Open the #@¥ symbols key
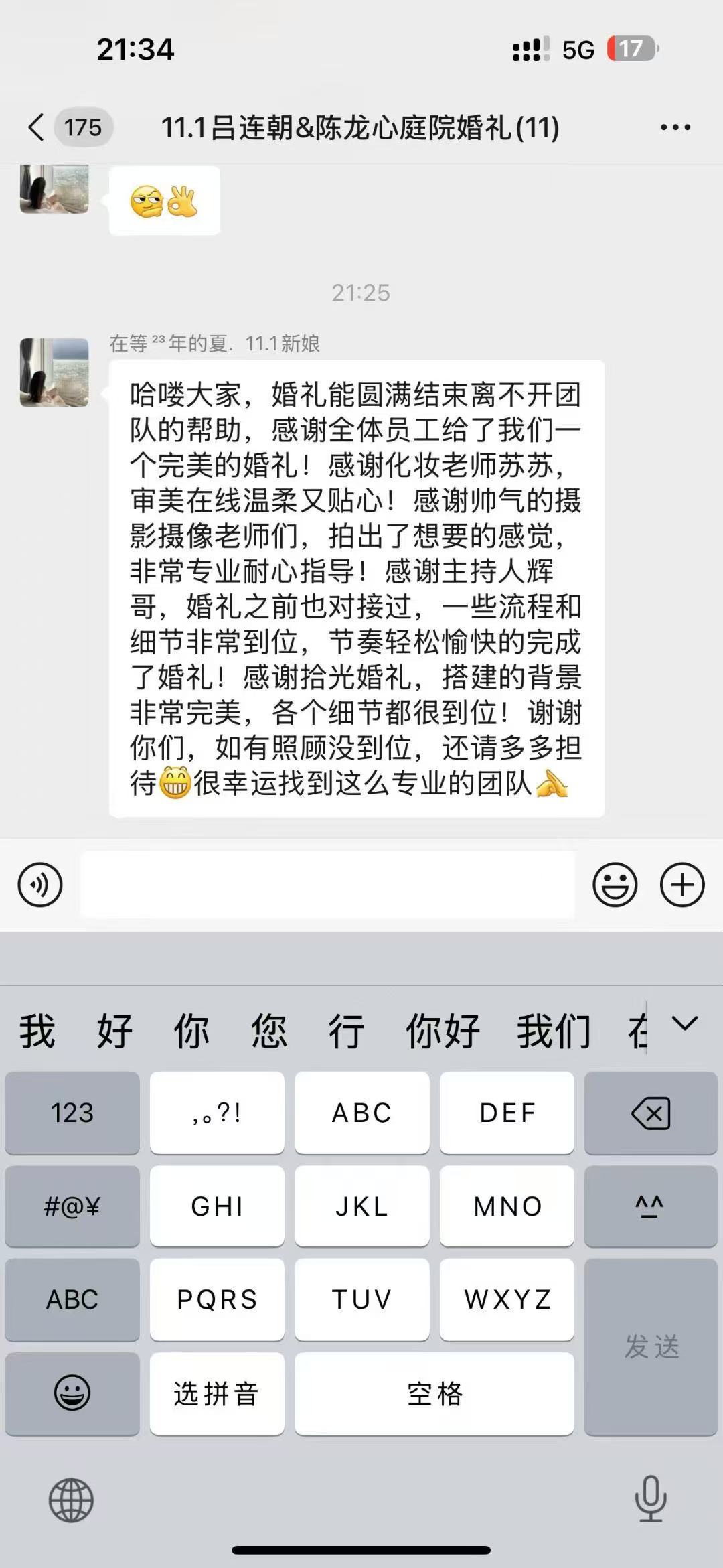The height and width of the screenshot is (1568, 723). 72,1206
